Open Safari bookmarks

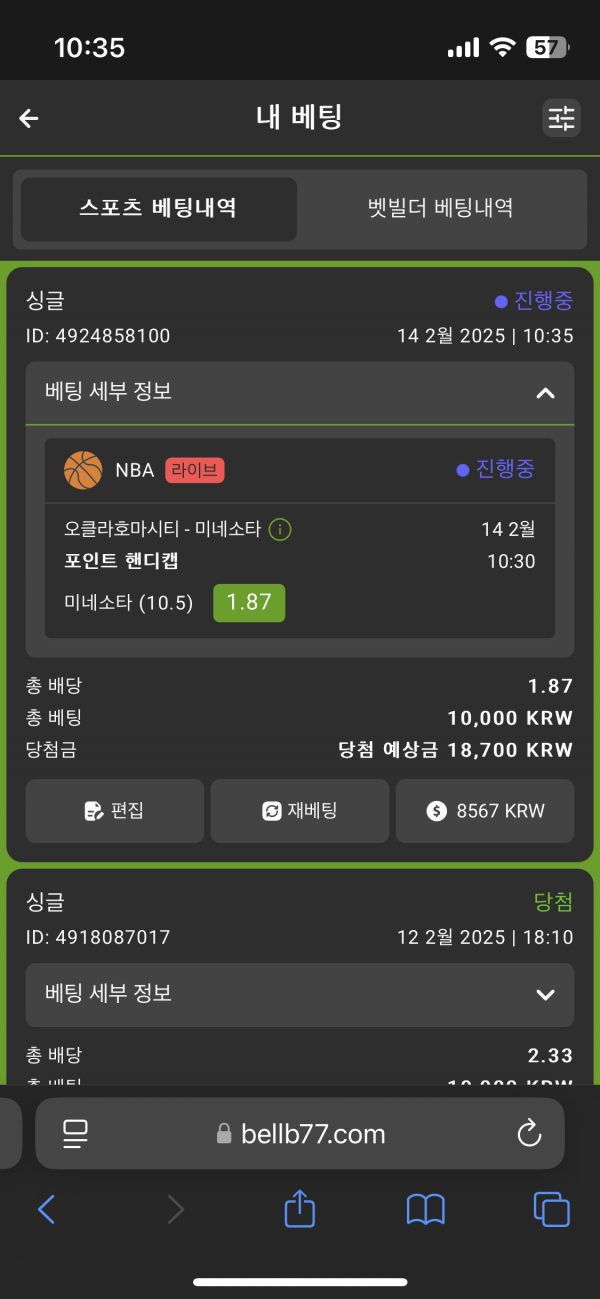(x=426, y=1210)
